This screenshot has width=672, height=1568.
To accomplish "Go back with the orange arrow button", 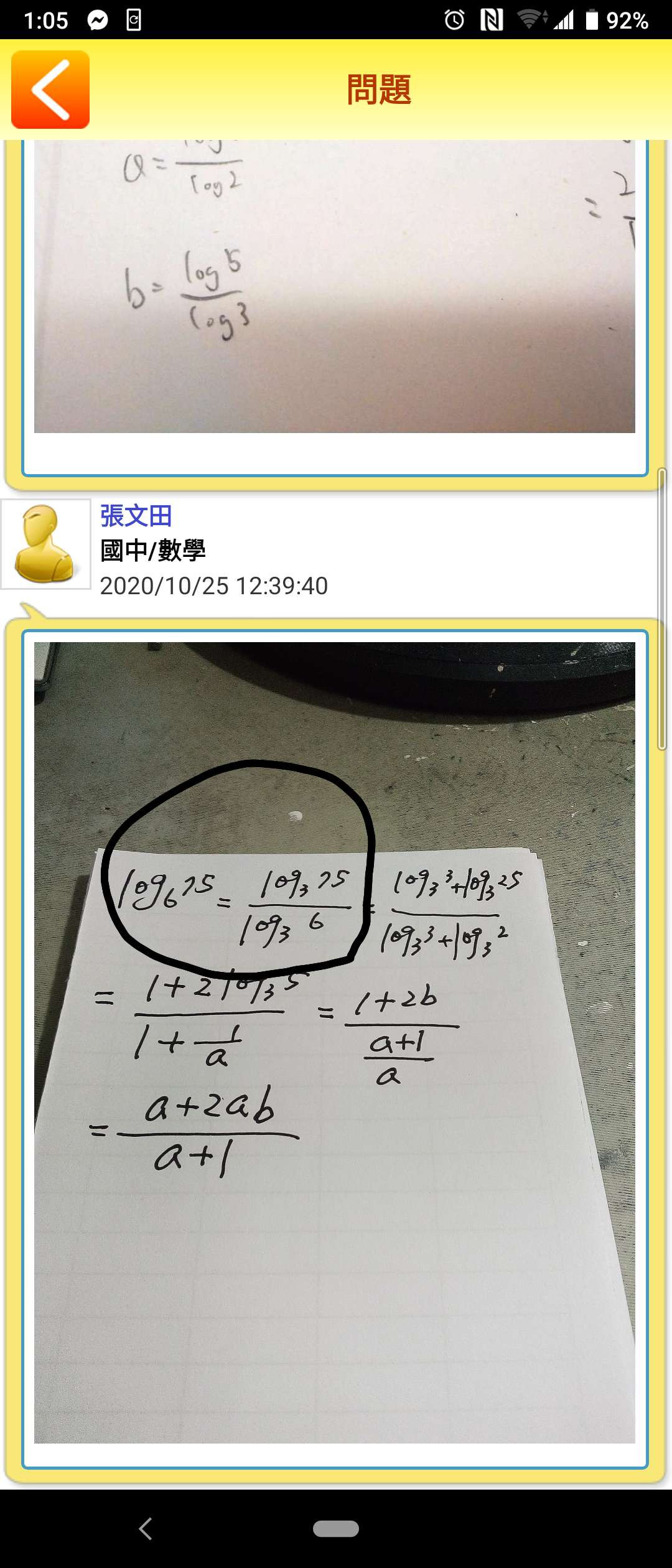I will tap(50, 90).
